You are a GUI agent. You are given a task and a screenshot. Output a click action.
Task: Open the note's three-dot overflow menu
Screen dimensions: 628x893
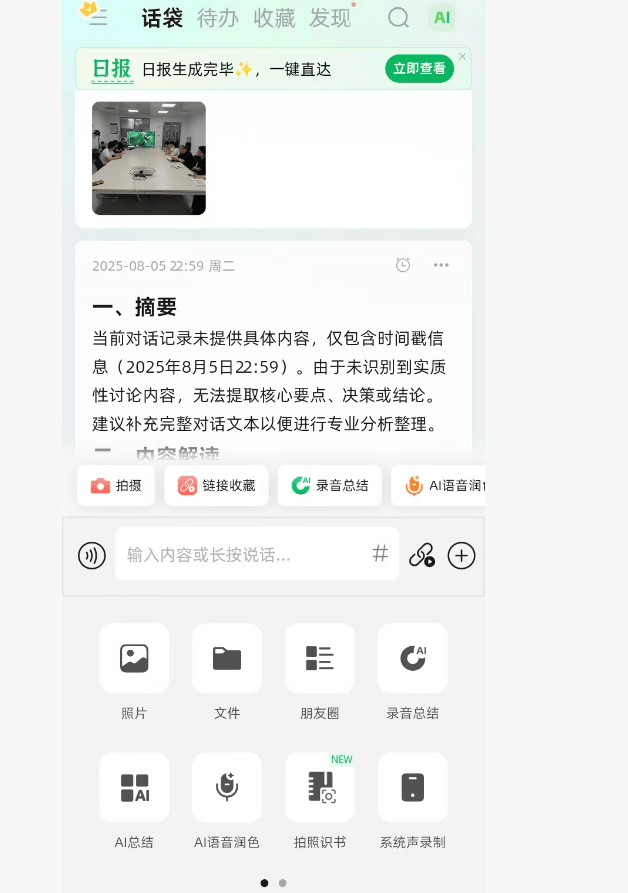[441, 265]
